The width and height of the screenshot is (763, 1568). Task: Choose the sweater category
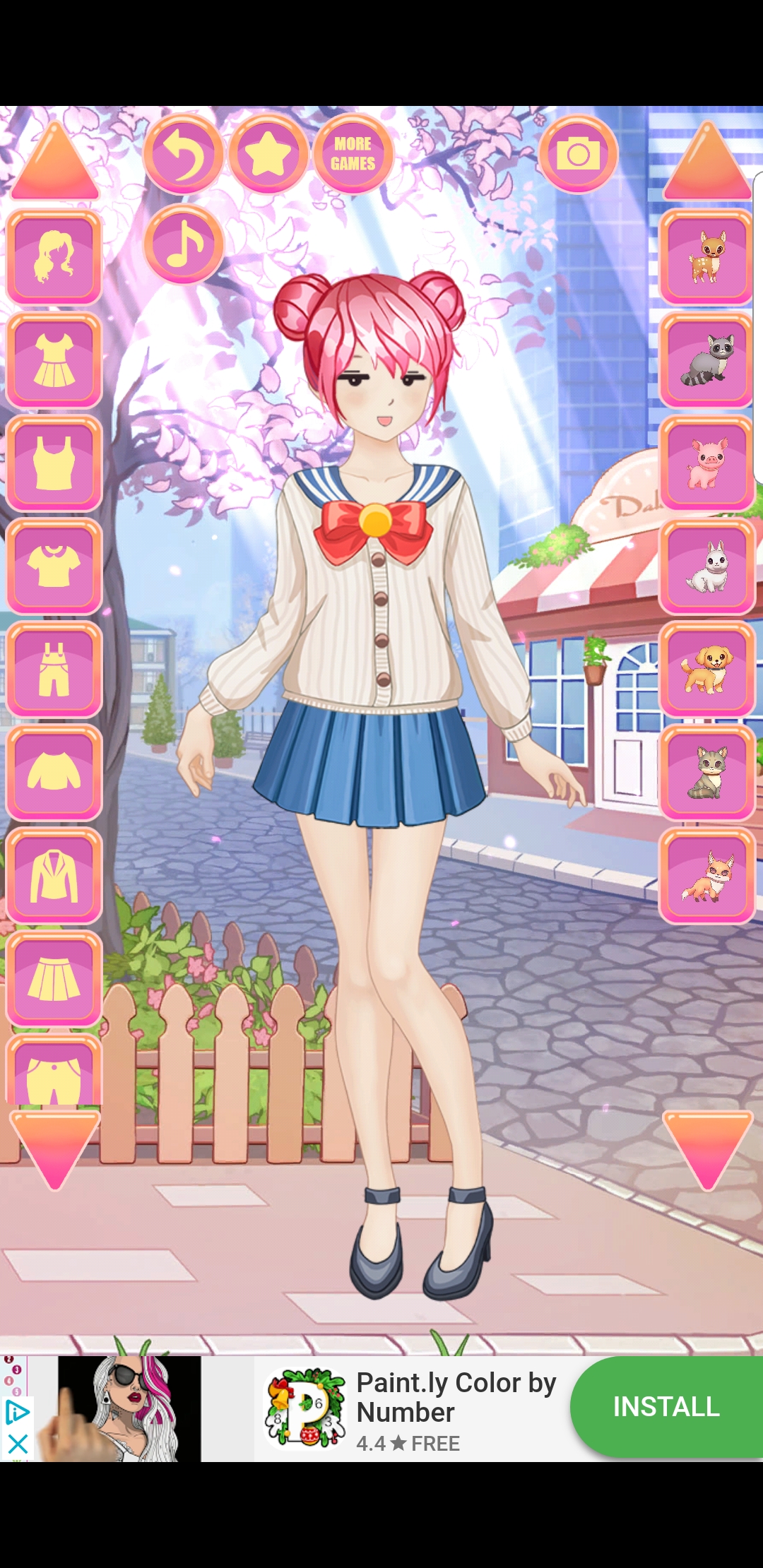pos(54,773)
